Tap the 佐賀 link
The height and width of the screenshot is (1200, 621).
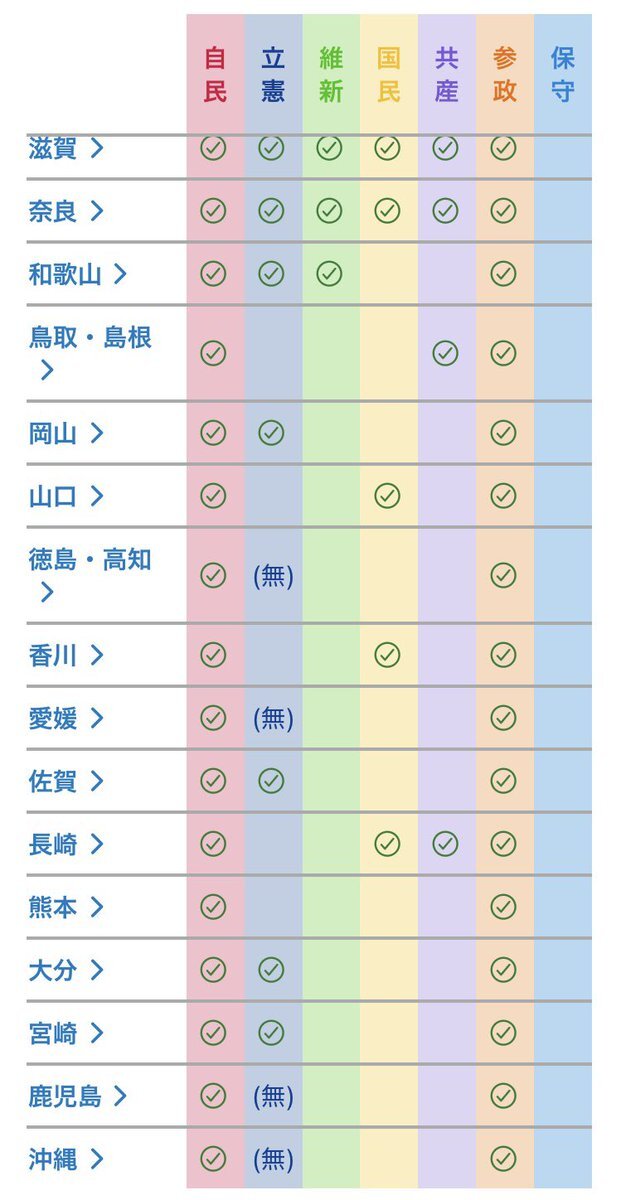pyautogui.click(x=66, y=781)
